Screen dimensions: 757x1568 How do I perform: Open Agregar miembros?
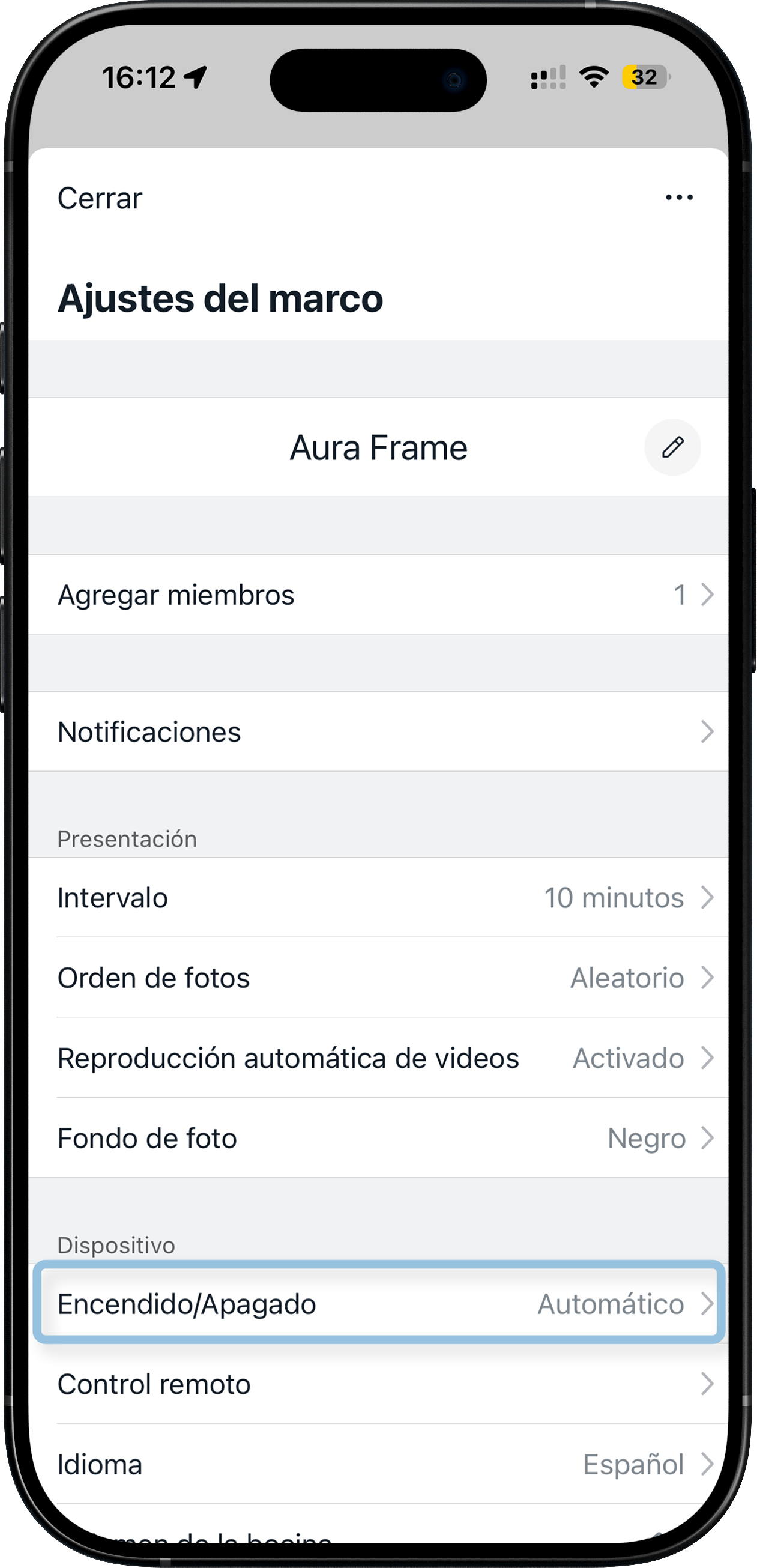pos(377,595)
